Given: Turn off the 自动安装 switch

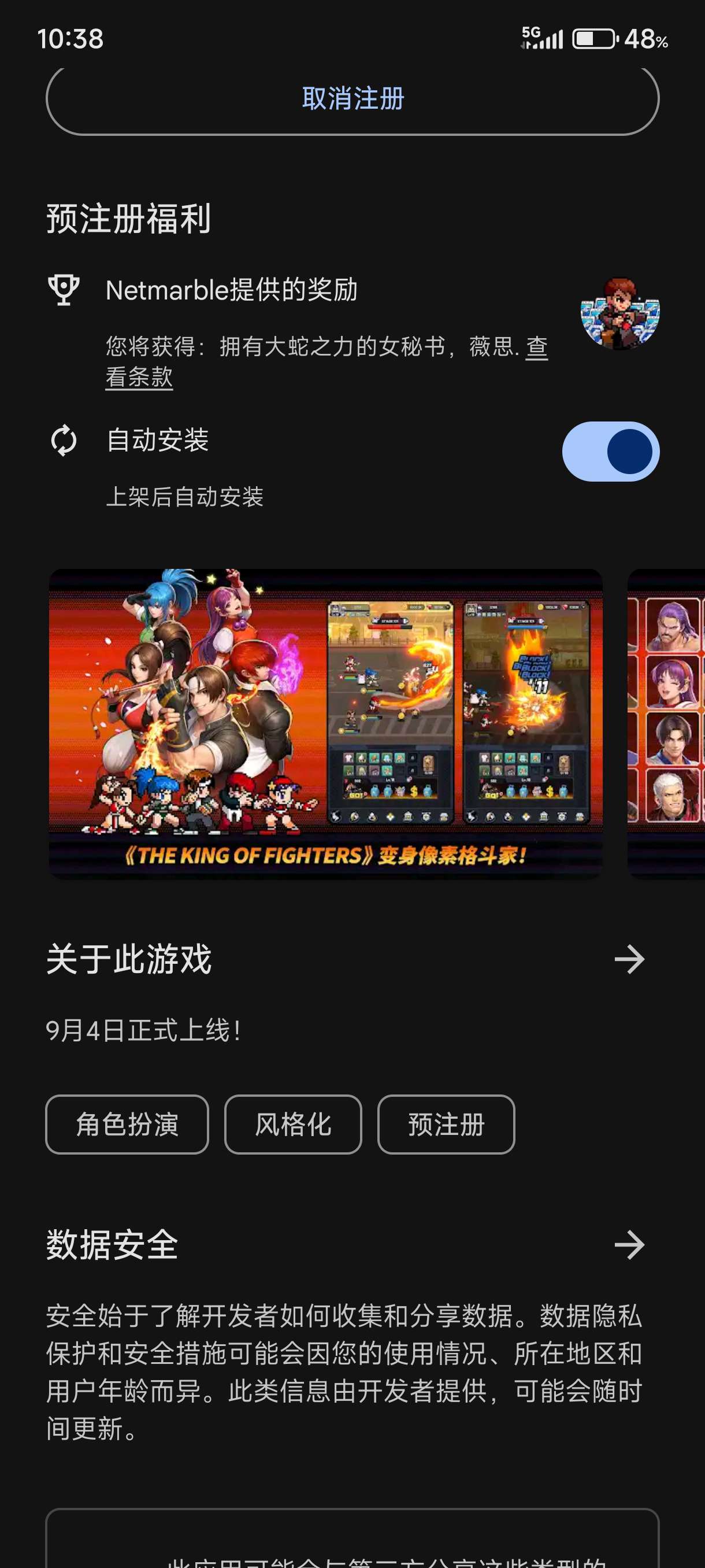Looking at the screenshot, I should click(610, 452).
